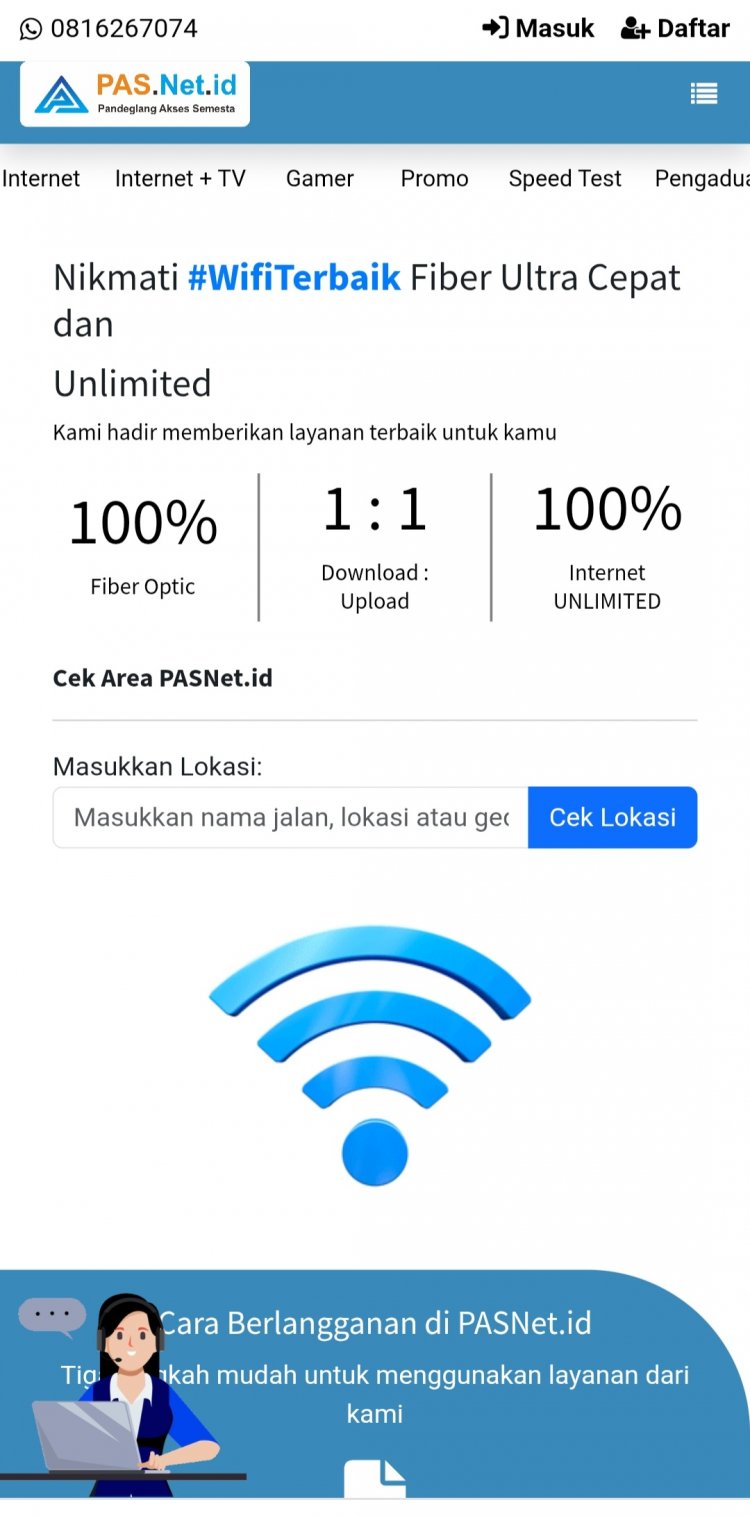The height and width of the screenshot is (1516, 750).
Task: Open the Gamer packages menu
Action: 320,178
